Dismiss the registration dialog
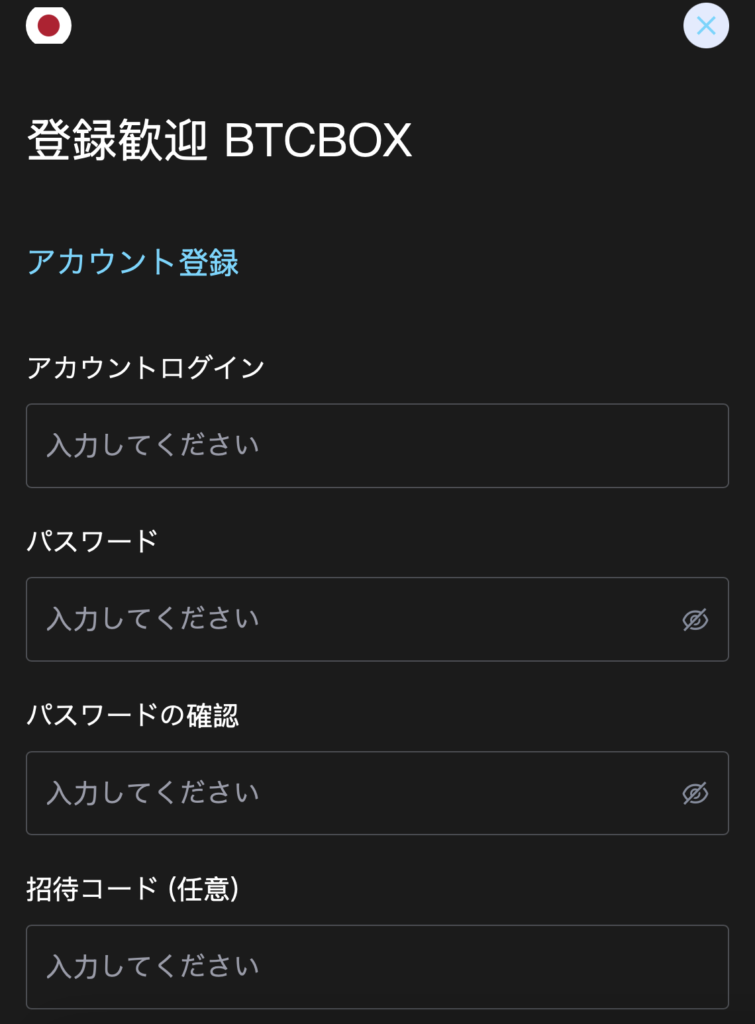755x1024 pixels. [706, 26]
